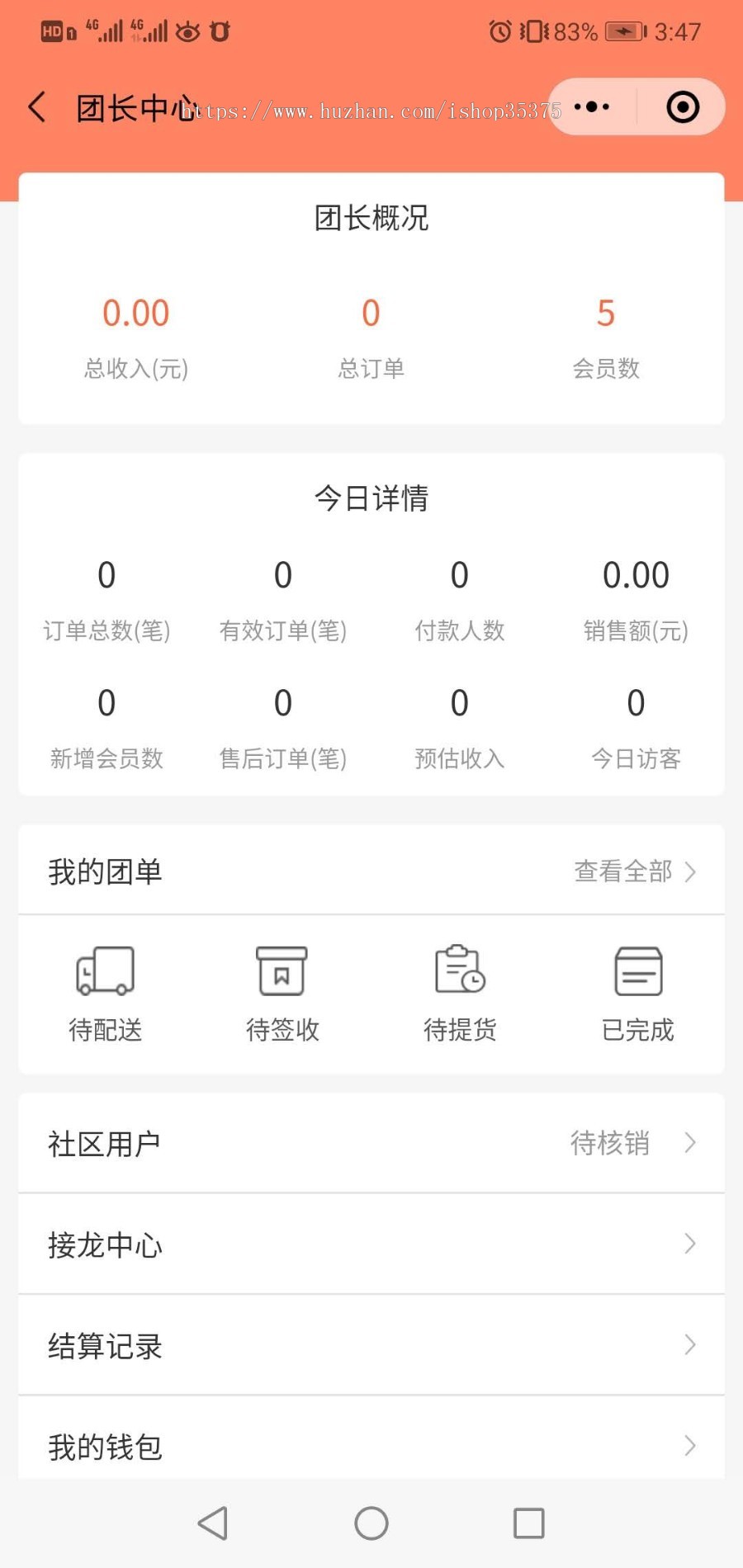Tap the recent apps square navigation button
Viewport: 743px width, 1568px height.
(x=530, y=1523)
